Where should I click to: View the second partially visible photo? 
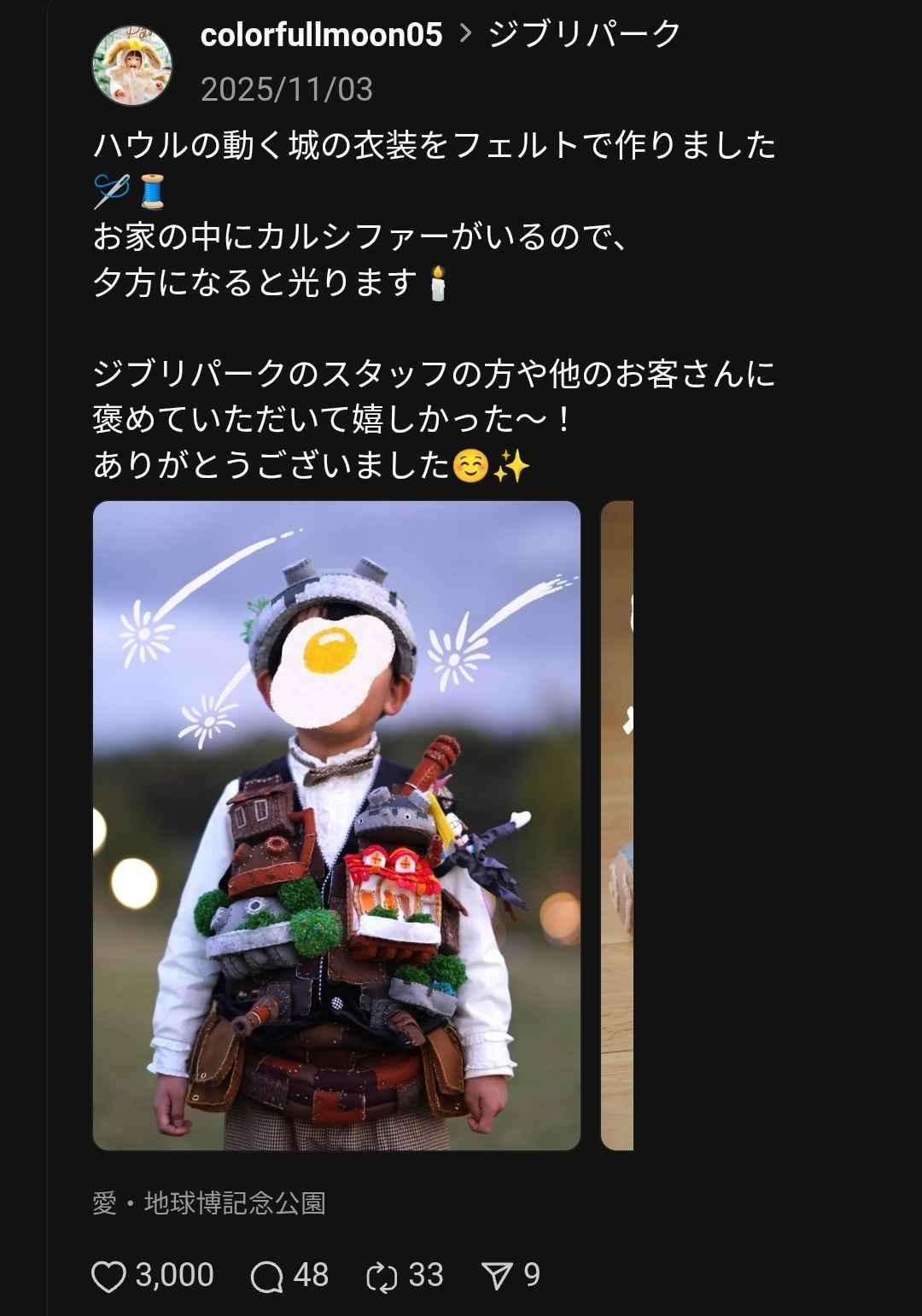617,825
